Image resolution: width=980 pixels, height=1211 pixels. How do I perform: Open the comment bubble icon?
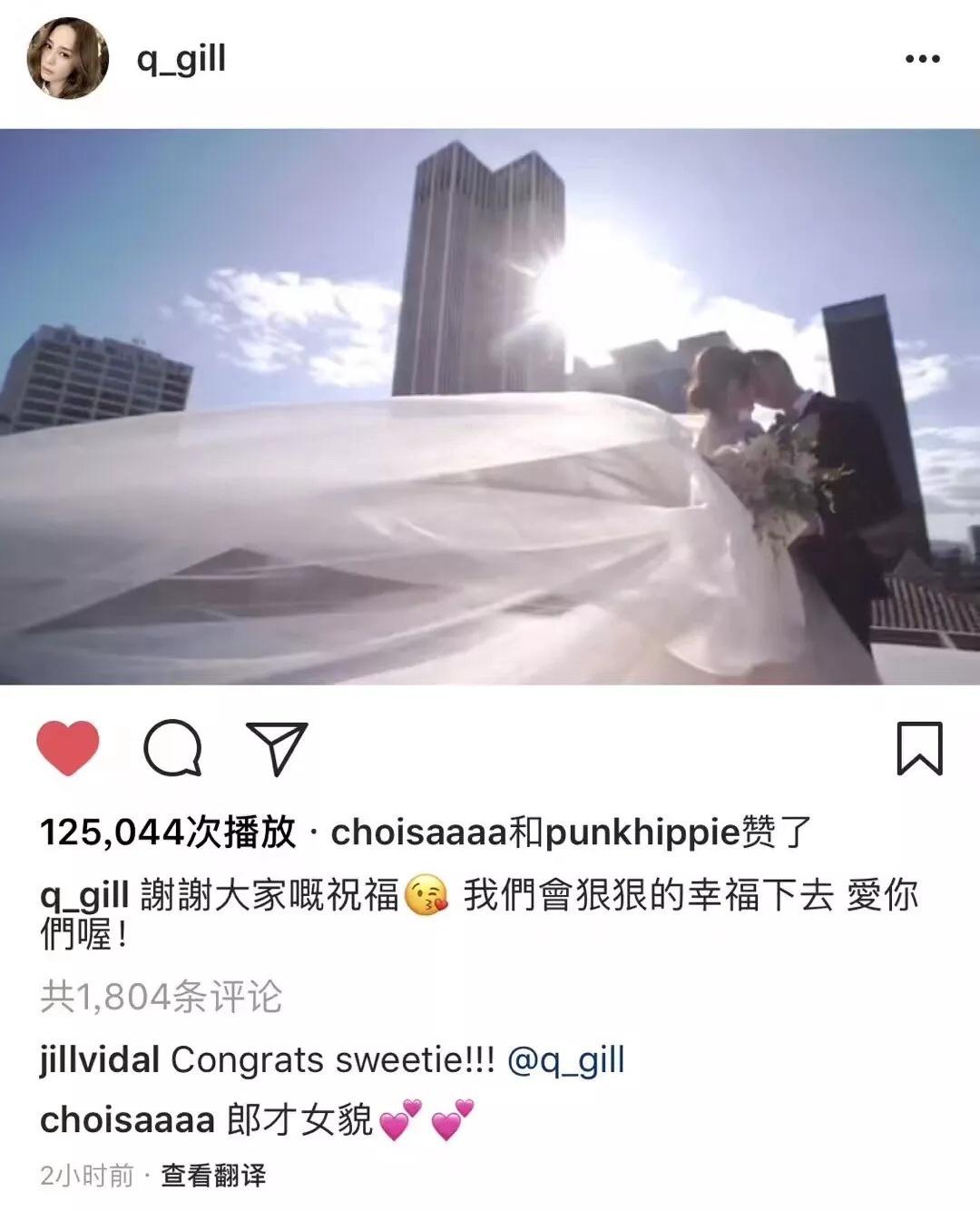coord(172,748)
